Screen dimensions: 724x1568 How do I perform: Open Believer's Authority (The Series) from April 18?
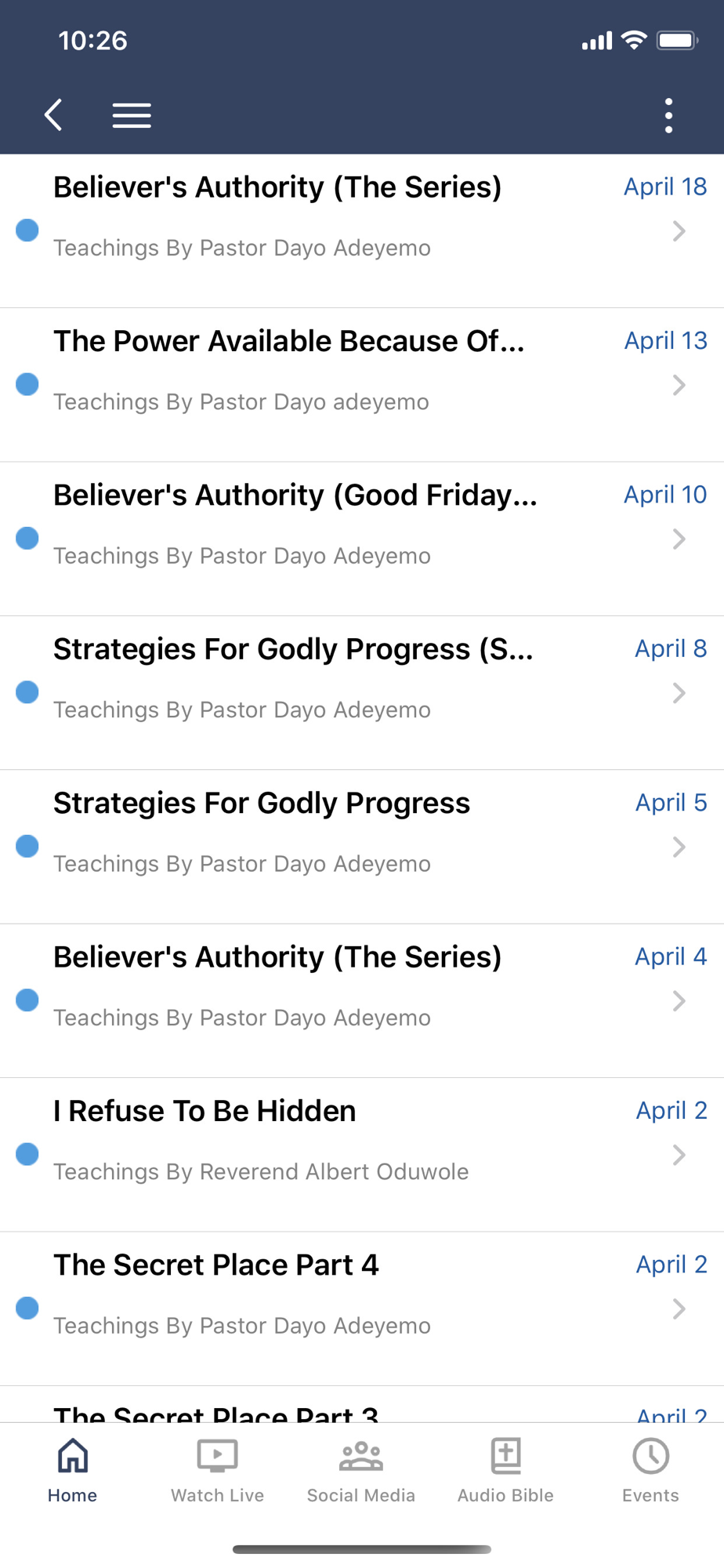[362, 231]
